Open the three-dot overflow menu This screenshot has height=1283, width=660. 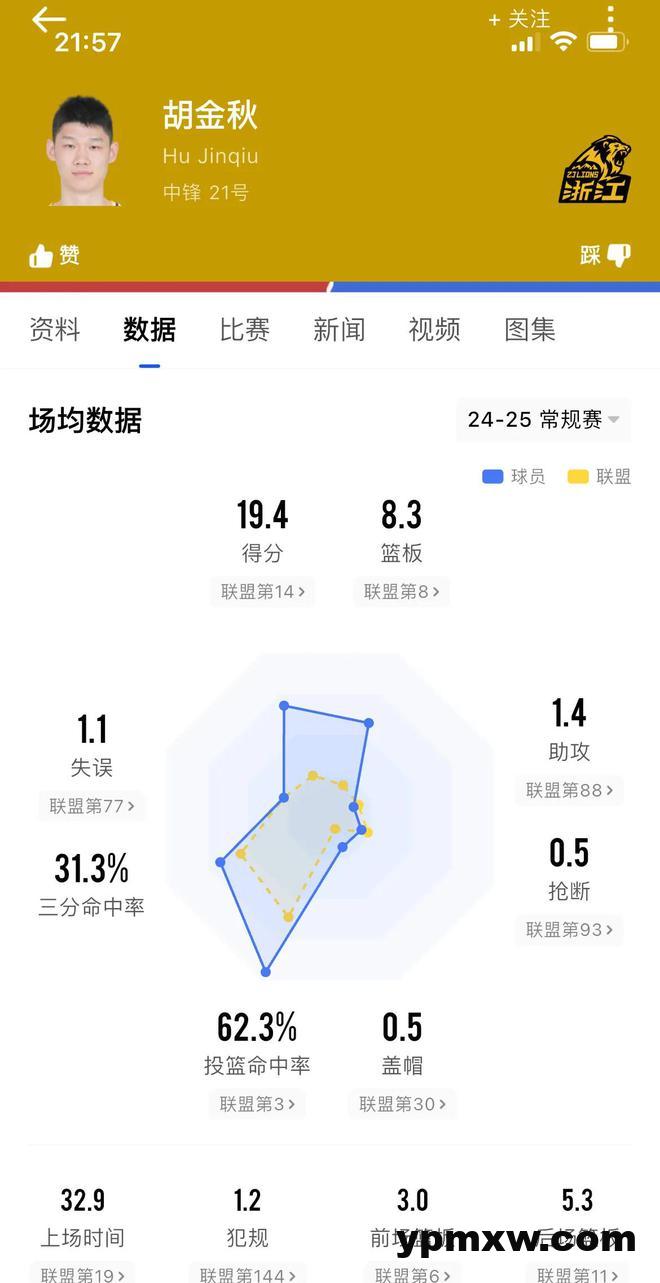[x=610, y=18]
